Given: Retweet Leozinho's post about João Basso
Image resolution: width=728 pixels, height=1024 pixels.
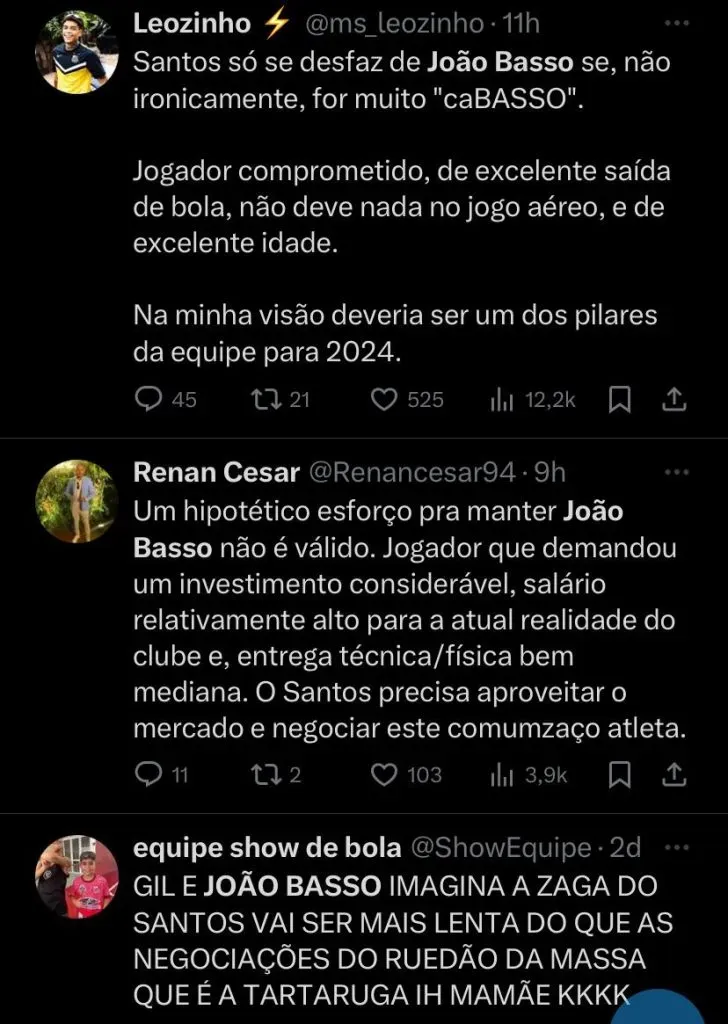Looking at the screenshot, I should point(265,400).
